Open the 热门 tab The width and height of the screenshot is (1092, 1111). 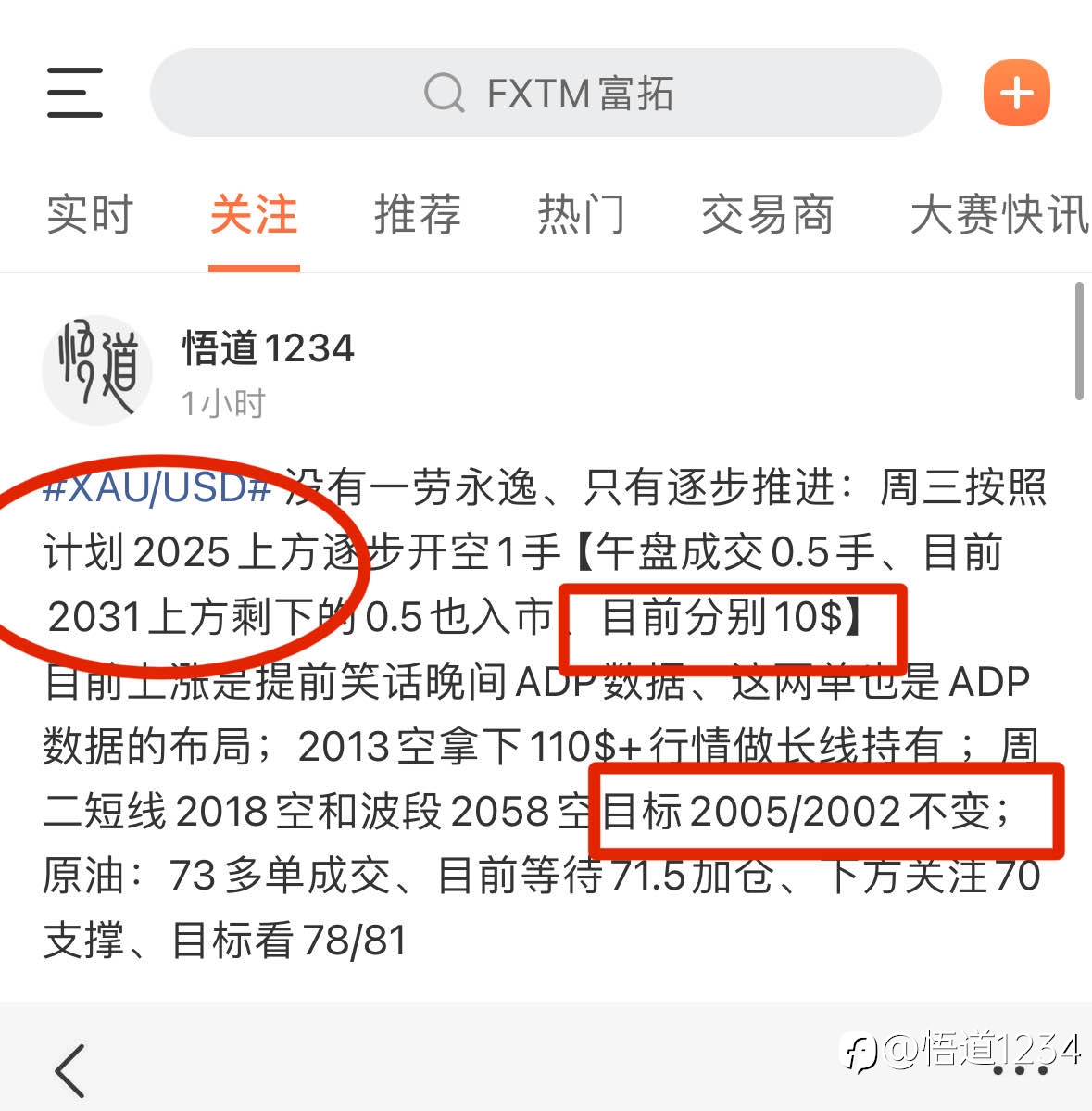click(582, 214)
